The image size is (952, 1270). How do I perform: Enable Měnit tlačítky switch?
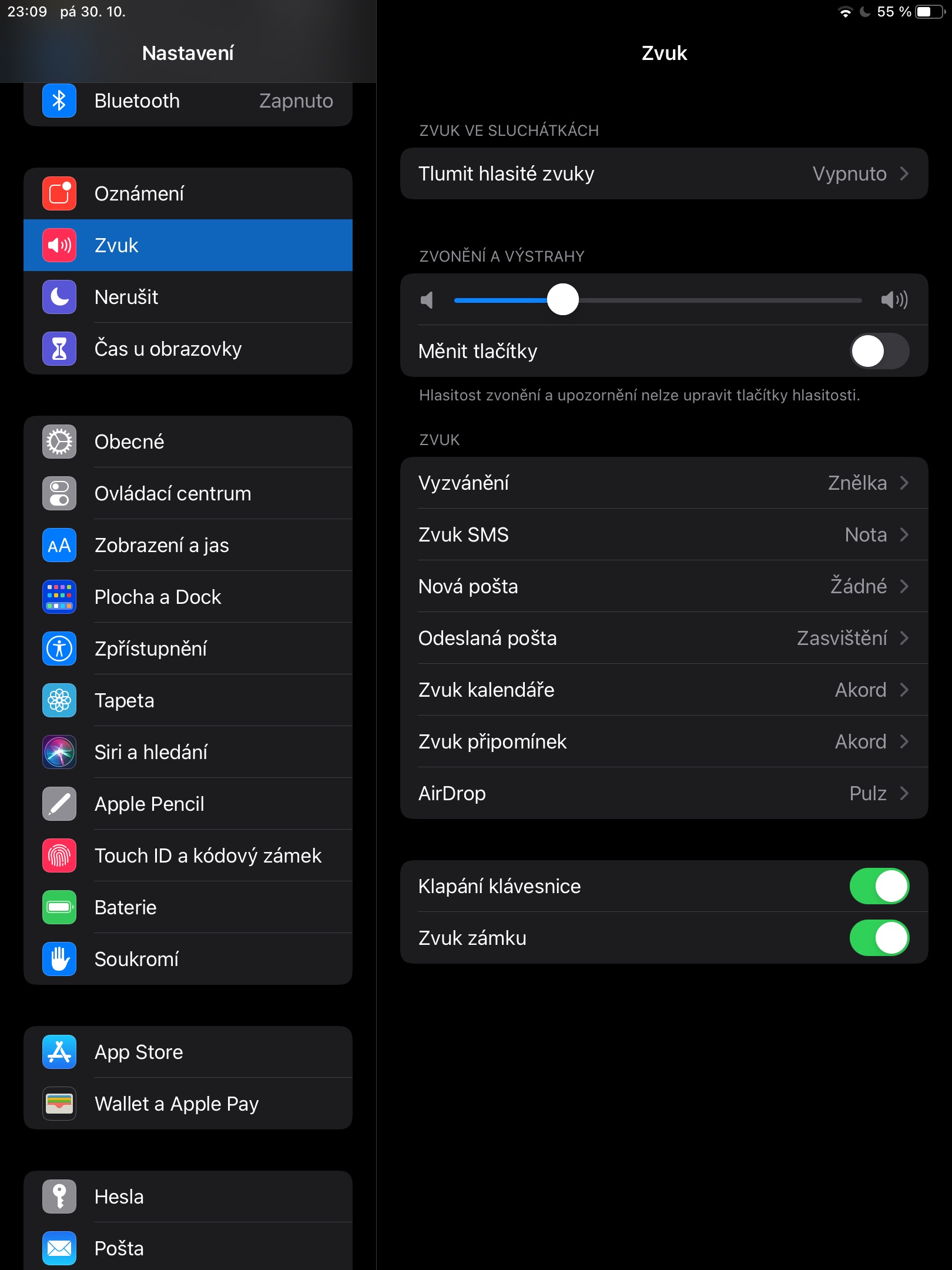click(x=879, y=352)
